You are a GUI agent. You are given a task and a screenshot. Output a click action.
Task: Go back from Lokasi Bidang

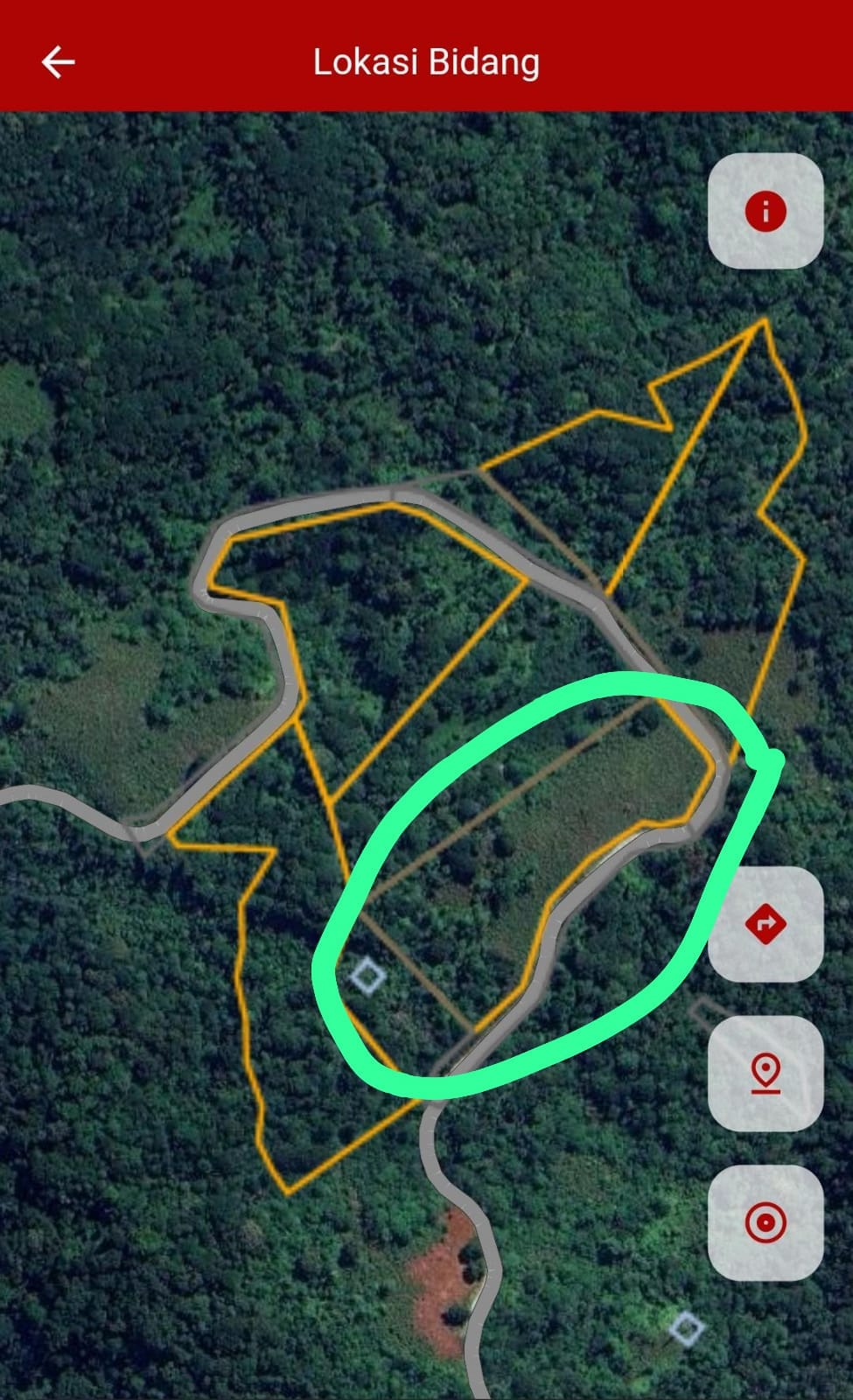click(58, 62)
